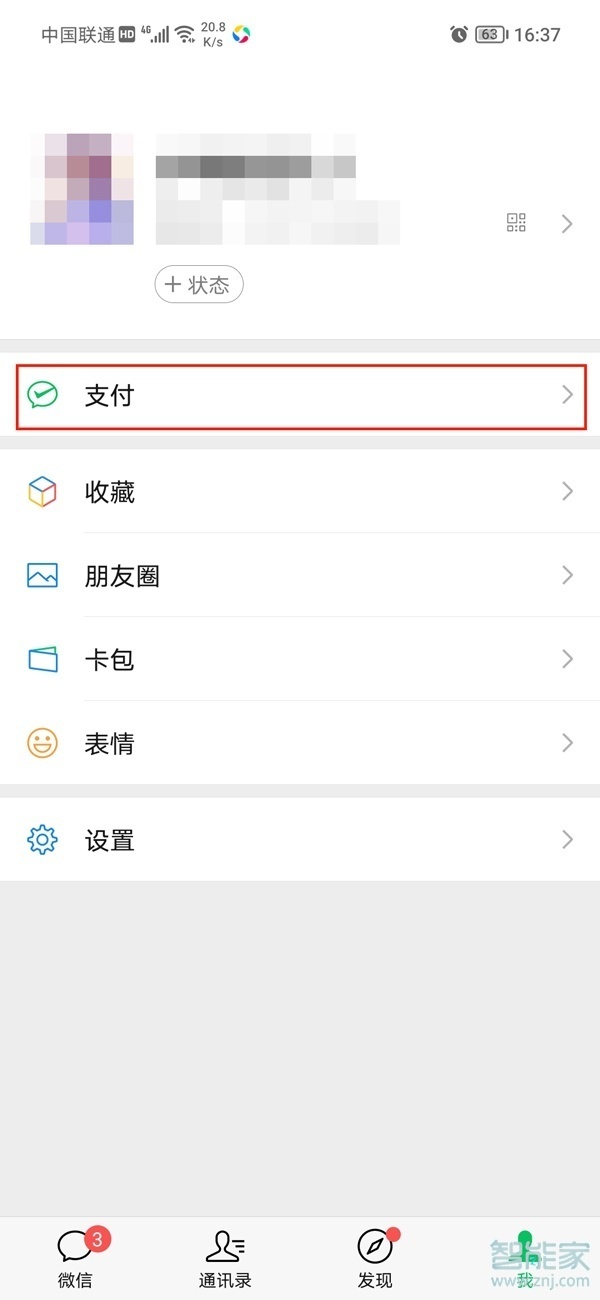Viewport: 600px width, 1300px height.
Task: Switch to the 发现 discover tab
Action: tap(375, 1258)
